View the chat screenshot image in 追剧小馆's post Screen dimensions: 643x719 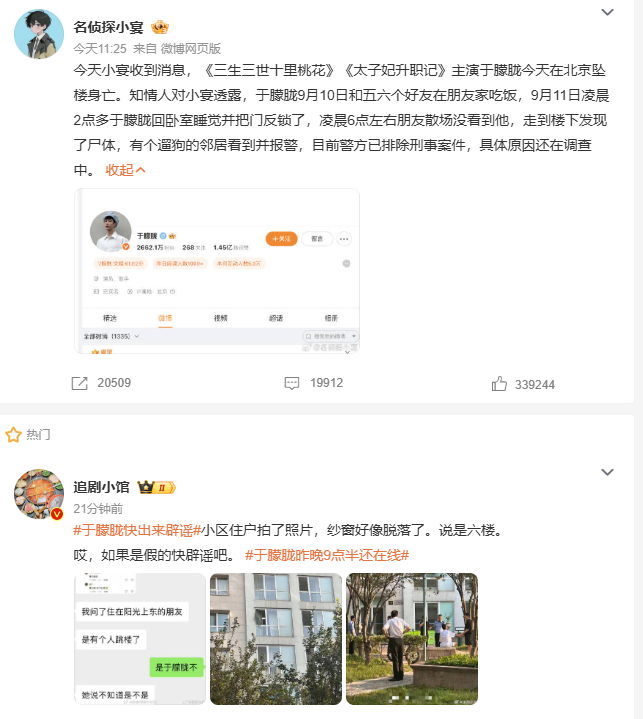(x=139, y=638)
